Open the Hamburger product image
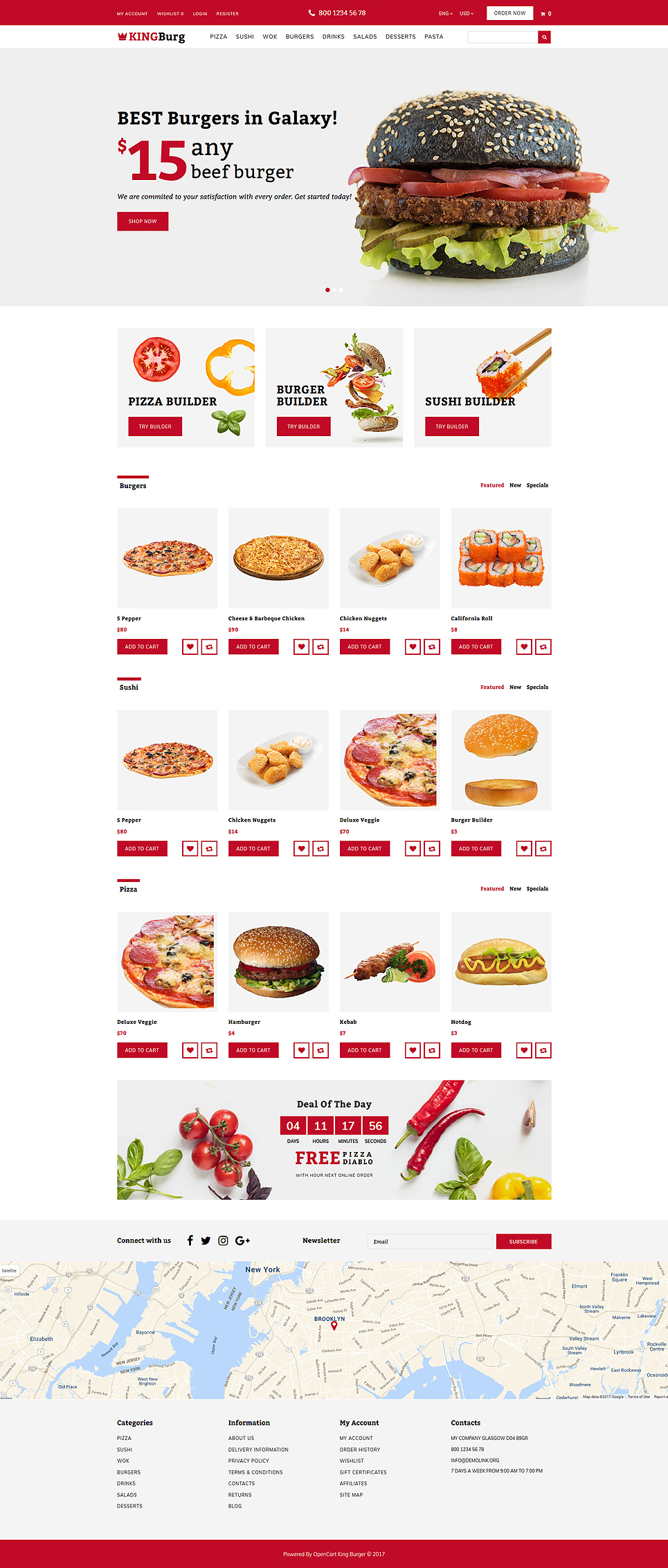Image resolution: width=668 pixels, height=1568 pixels. point(278,962)
